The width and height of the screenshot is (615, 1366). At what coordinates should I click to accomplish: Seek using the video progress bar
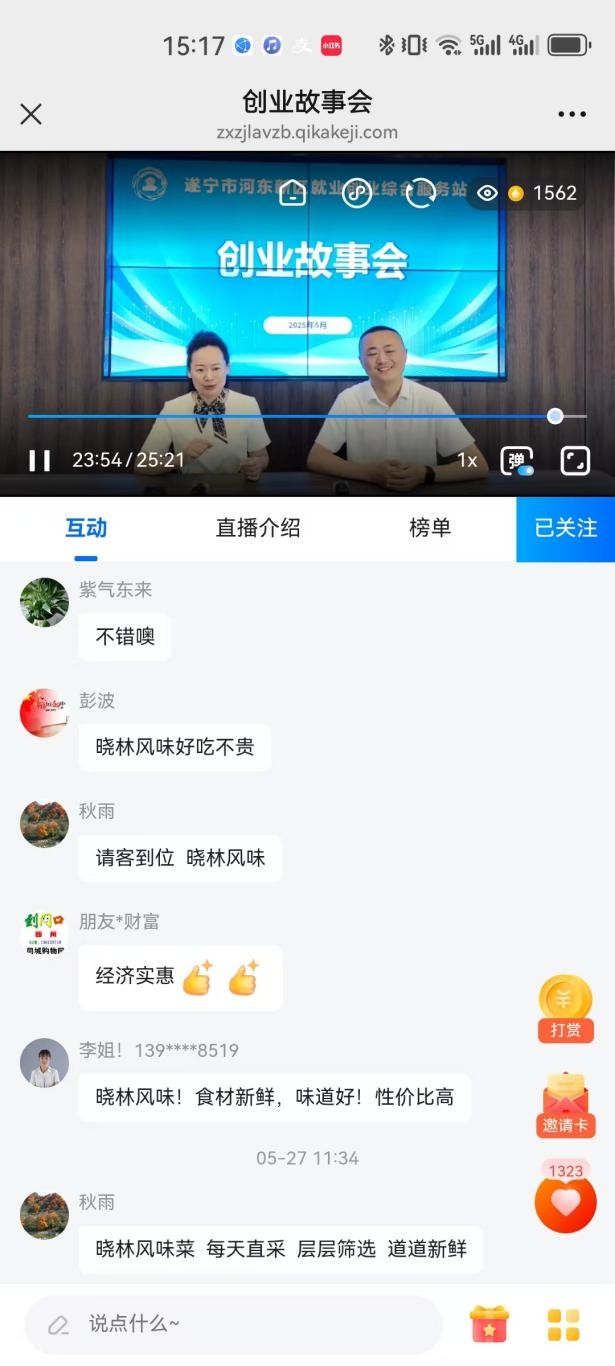pos(300,416)
